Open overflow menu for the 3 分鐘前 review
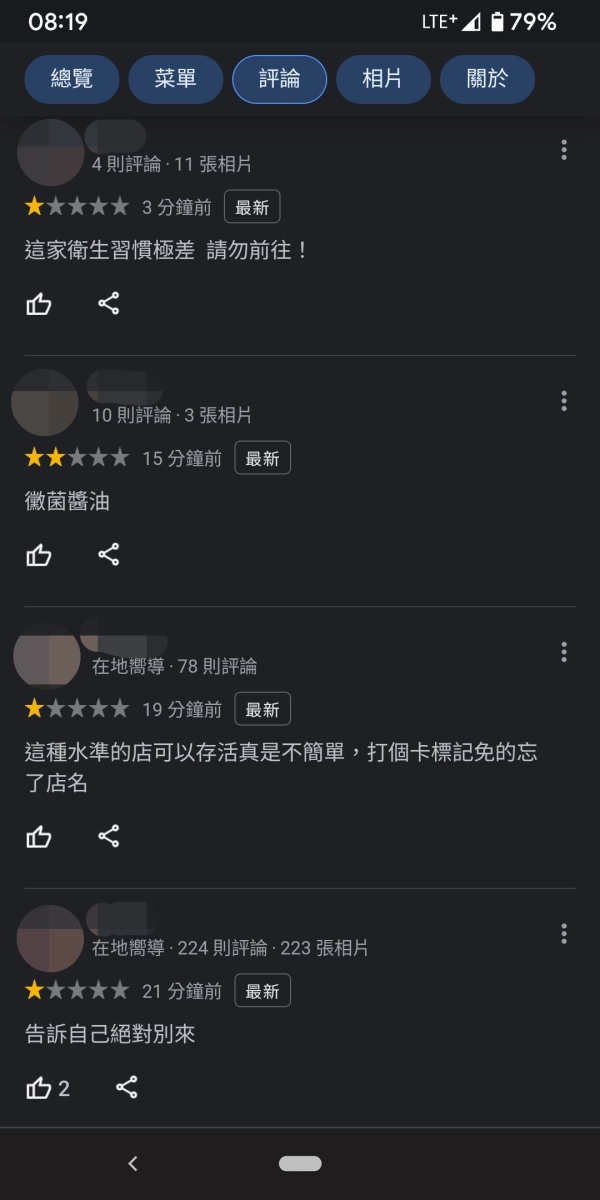Image resolution: width=600 pixels, height=1200 pixels. pyautogui.click(x=564, y=150)
